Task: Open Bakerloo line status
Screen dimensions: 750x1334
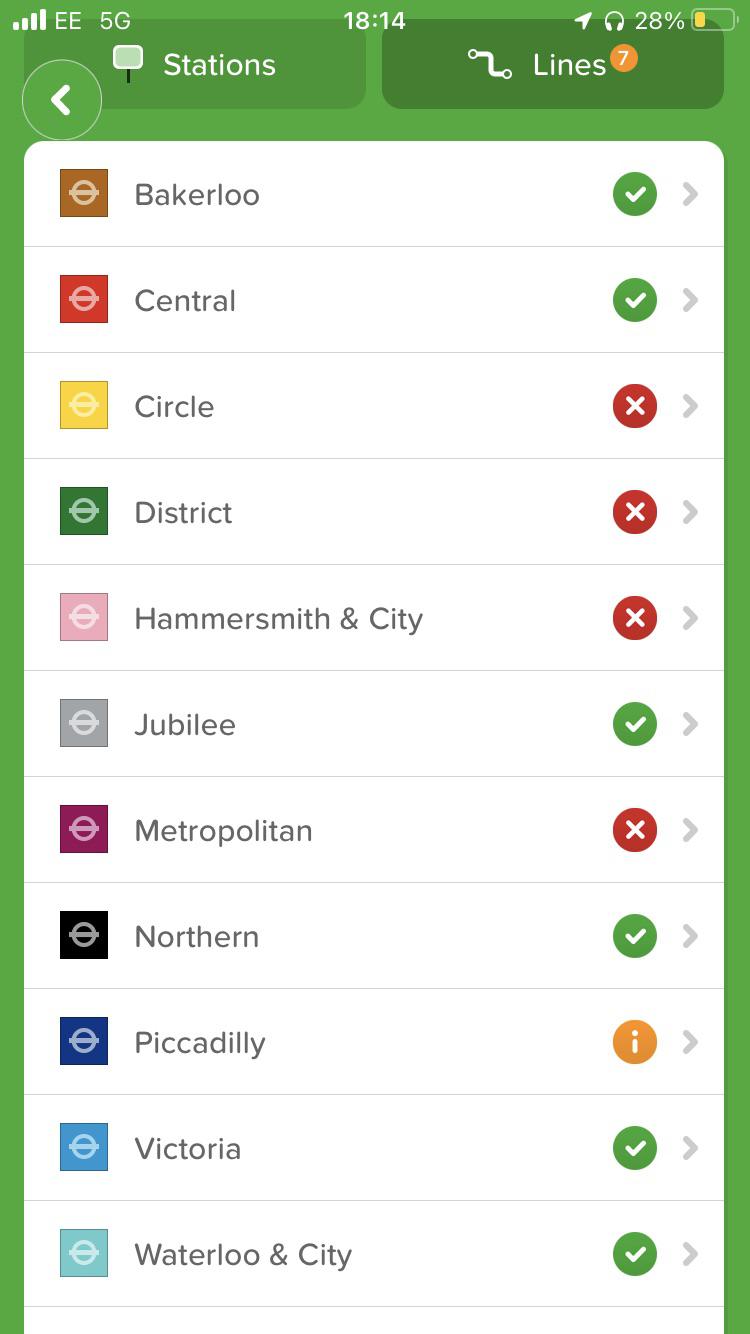Action: tap(373, 194)
